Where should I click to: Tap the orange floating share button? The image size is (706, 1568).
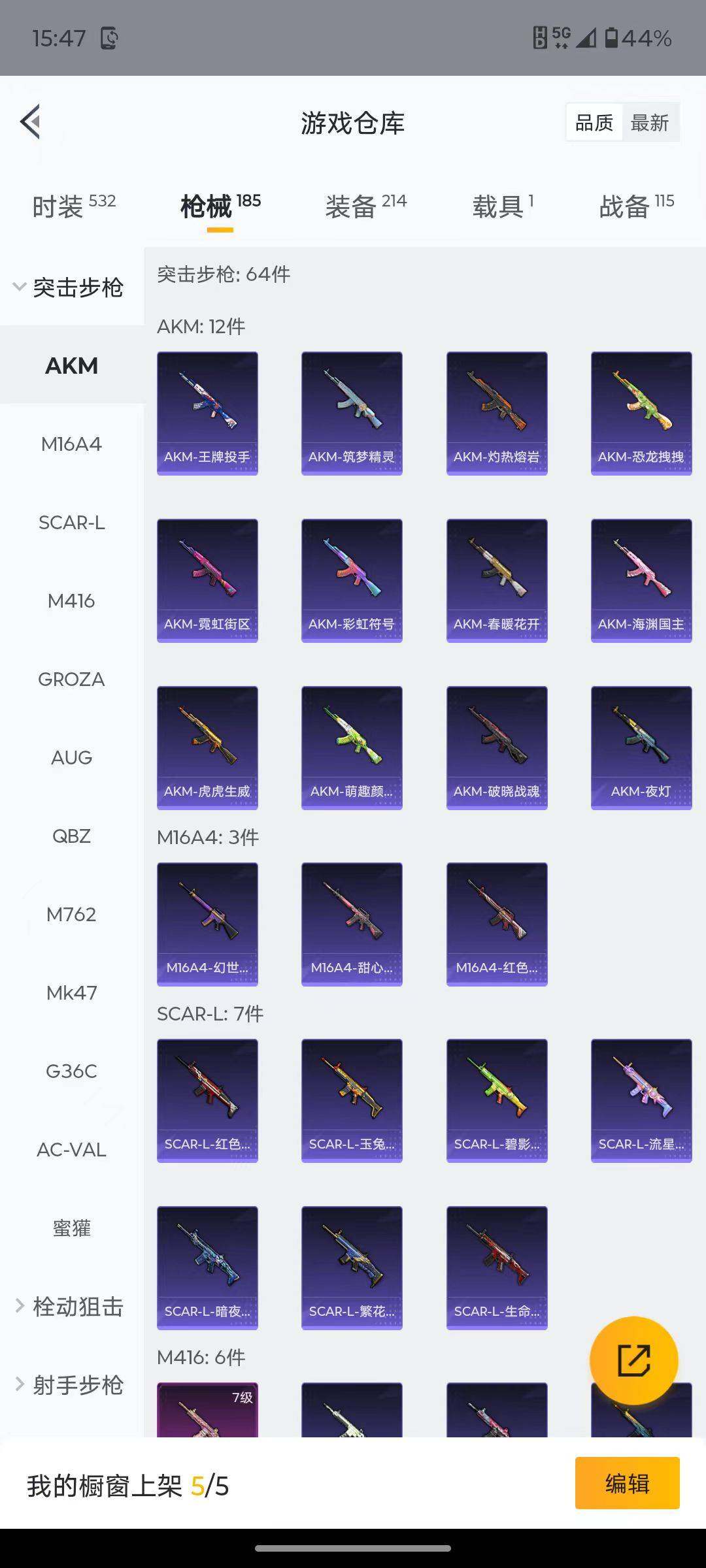click(633, 1360)
